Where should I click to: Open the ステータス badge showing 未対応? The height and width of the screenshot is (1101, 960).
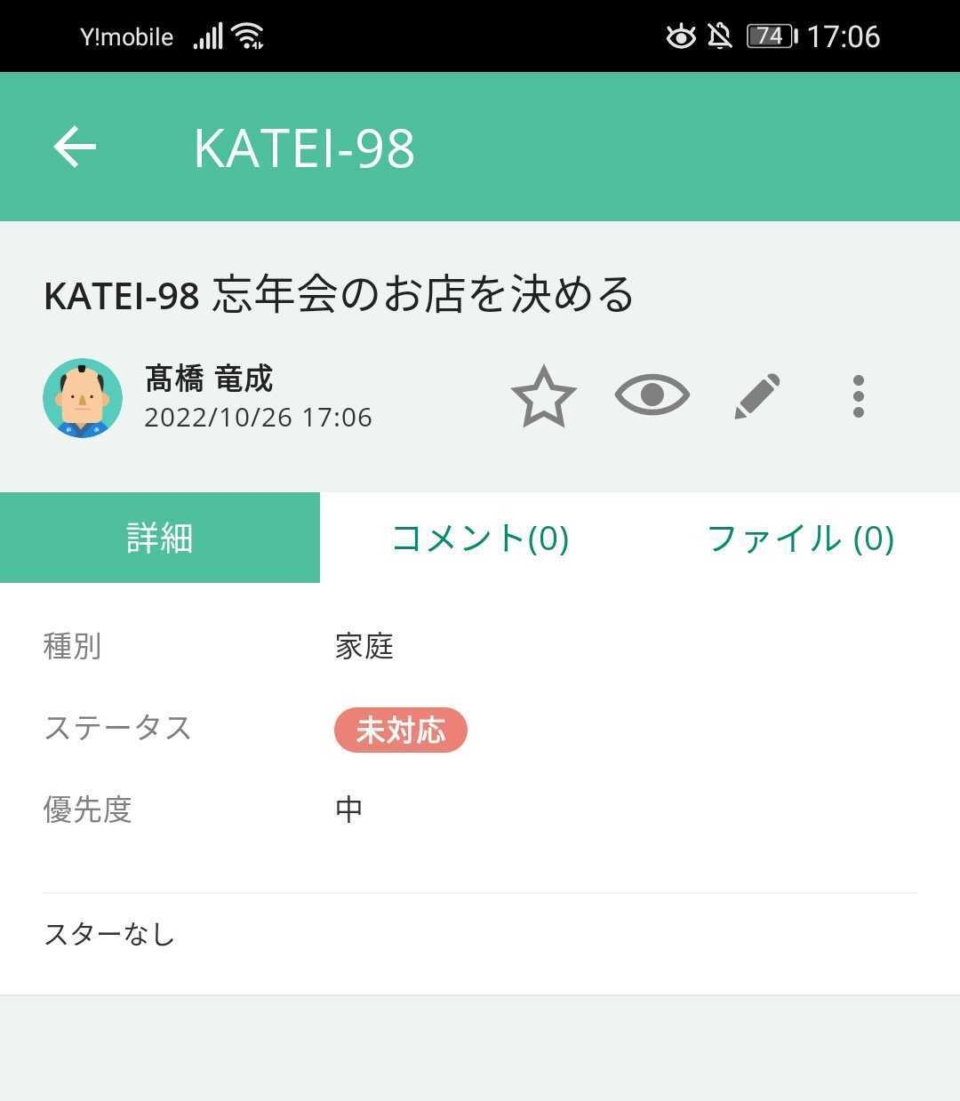point(400,730)
